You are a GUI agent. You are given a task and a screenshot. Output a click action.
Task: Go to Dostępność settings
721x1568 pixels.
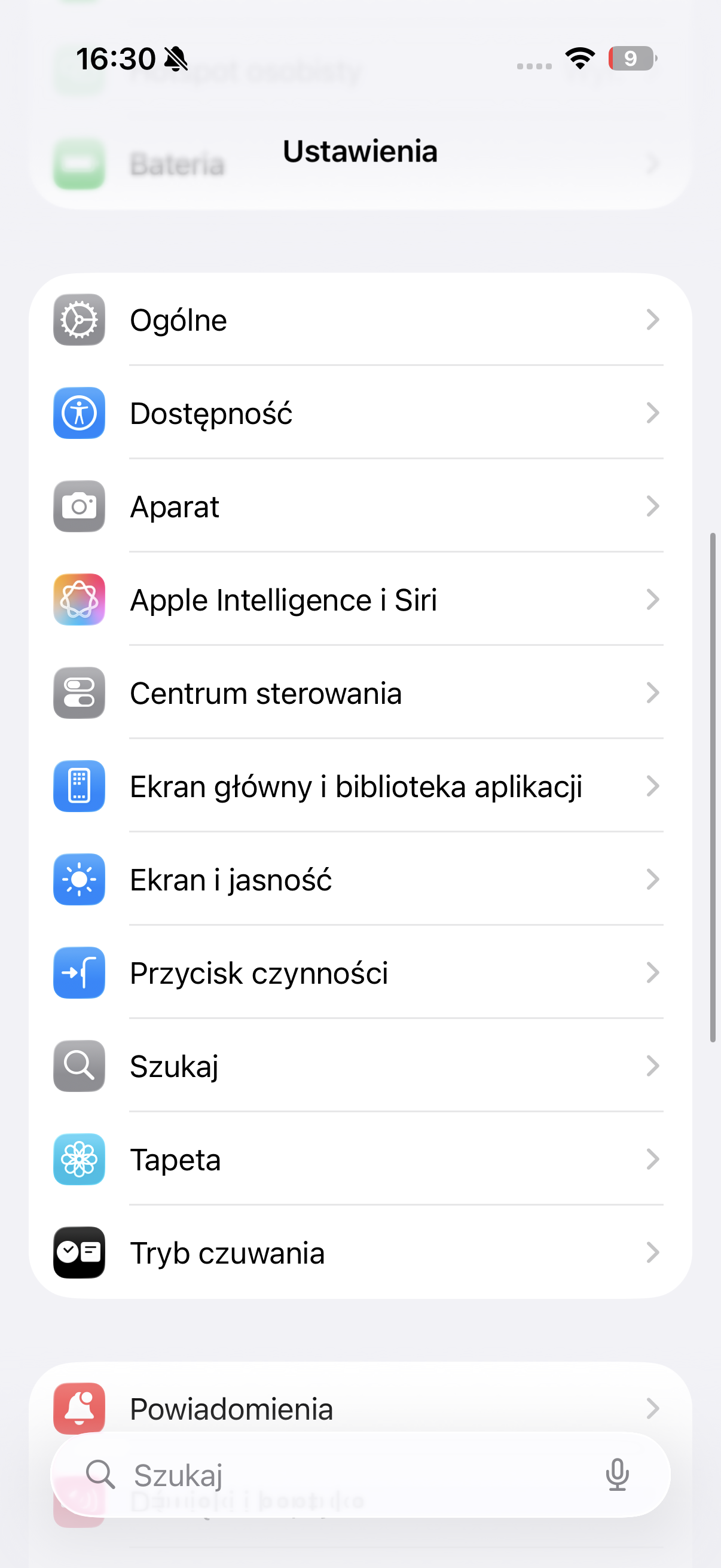point(359,413)
